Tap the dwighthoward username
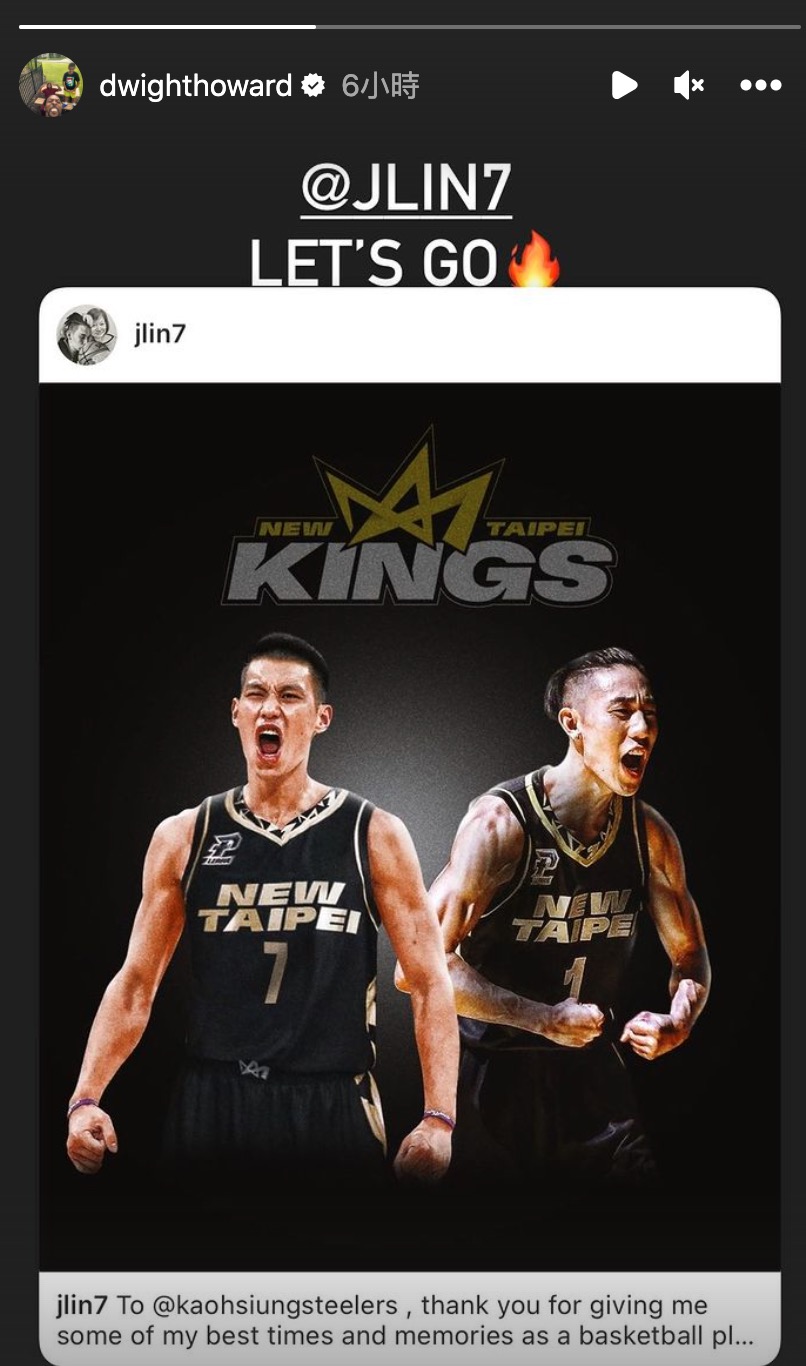Screen dimensions: 806x1366 click(x=196, y=86)
